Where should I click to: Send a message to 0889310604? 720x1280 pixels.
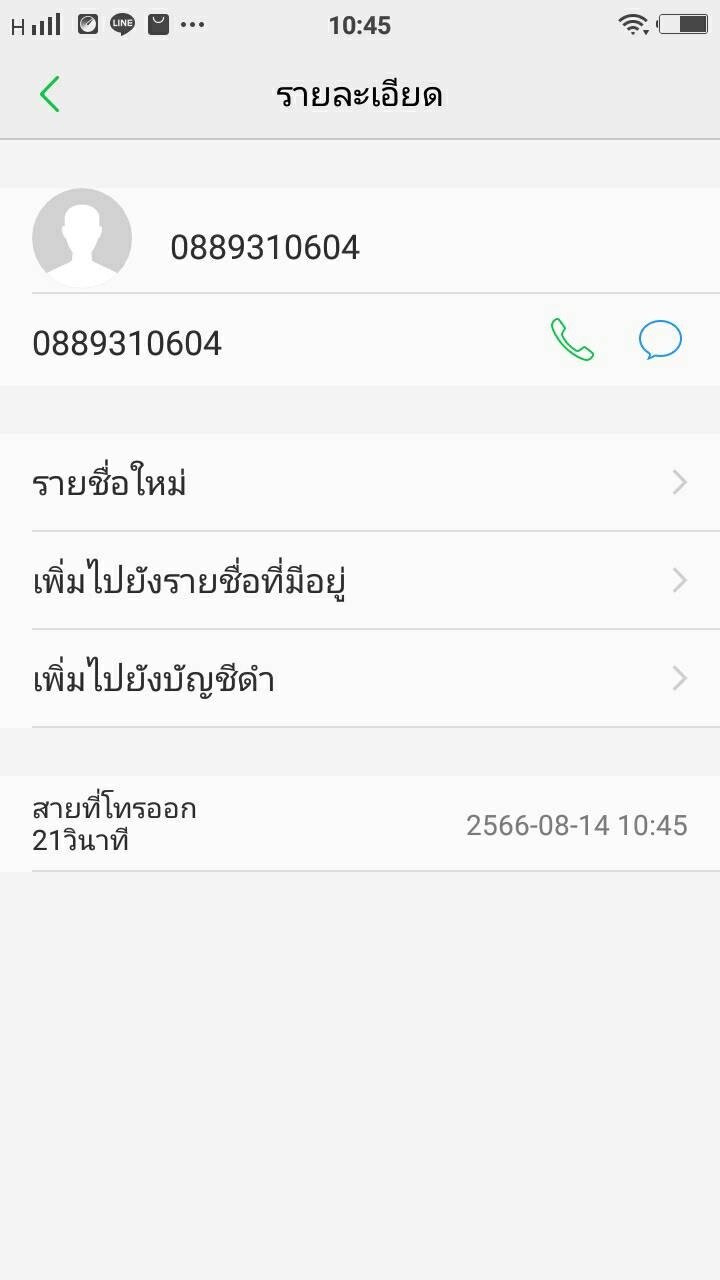point(660,340)
